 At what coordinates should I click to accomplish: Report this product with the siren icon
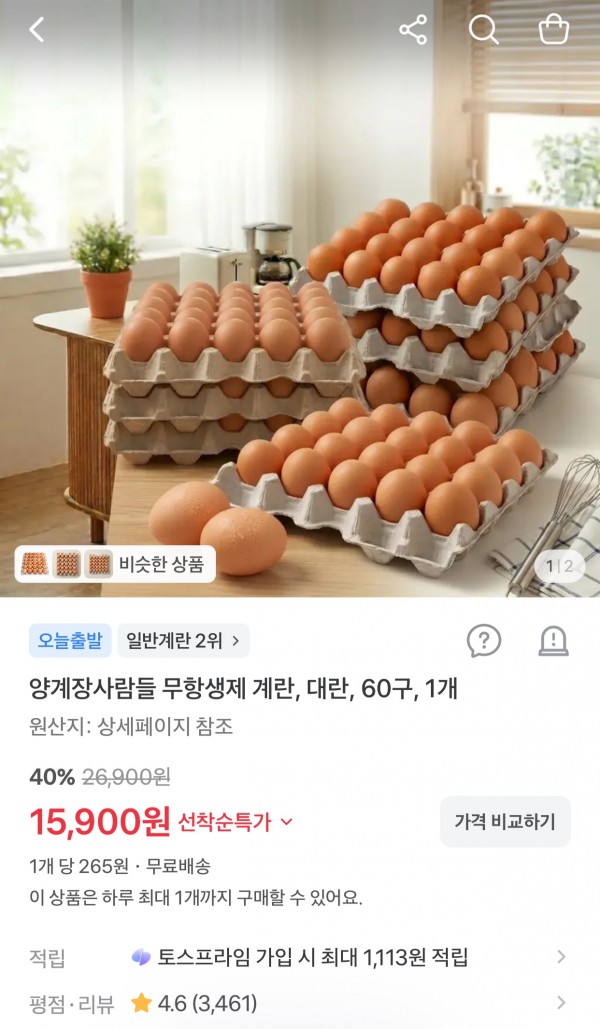pyautogui.click(x=553, y=640)
